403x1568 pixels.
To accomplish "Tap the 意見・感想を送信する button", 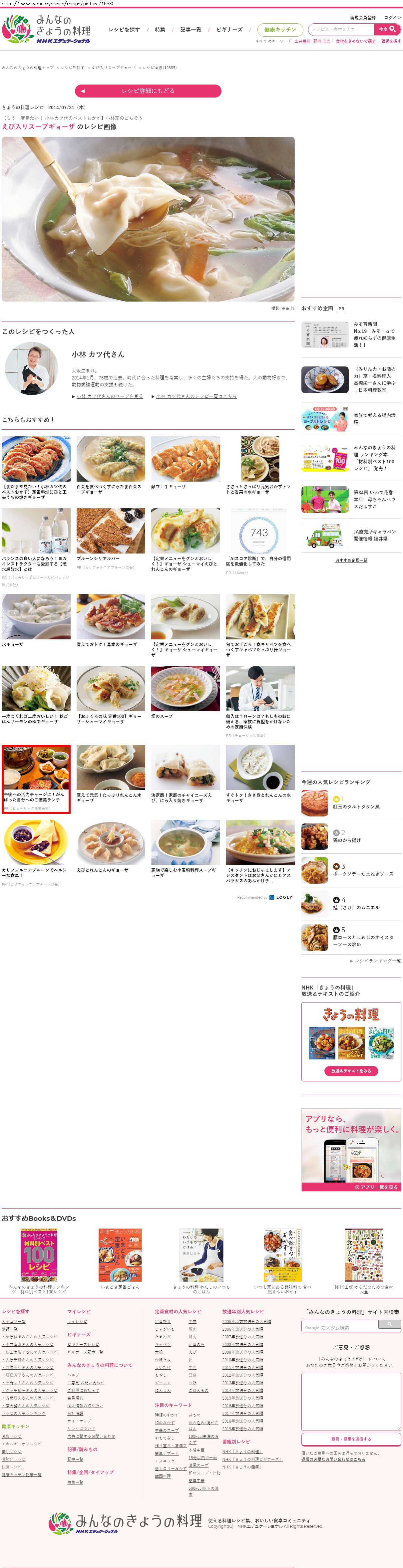I will 351,1439.
